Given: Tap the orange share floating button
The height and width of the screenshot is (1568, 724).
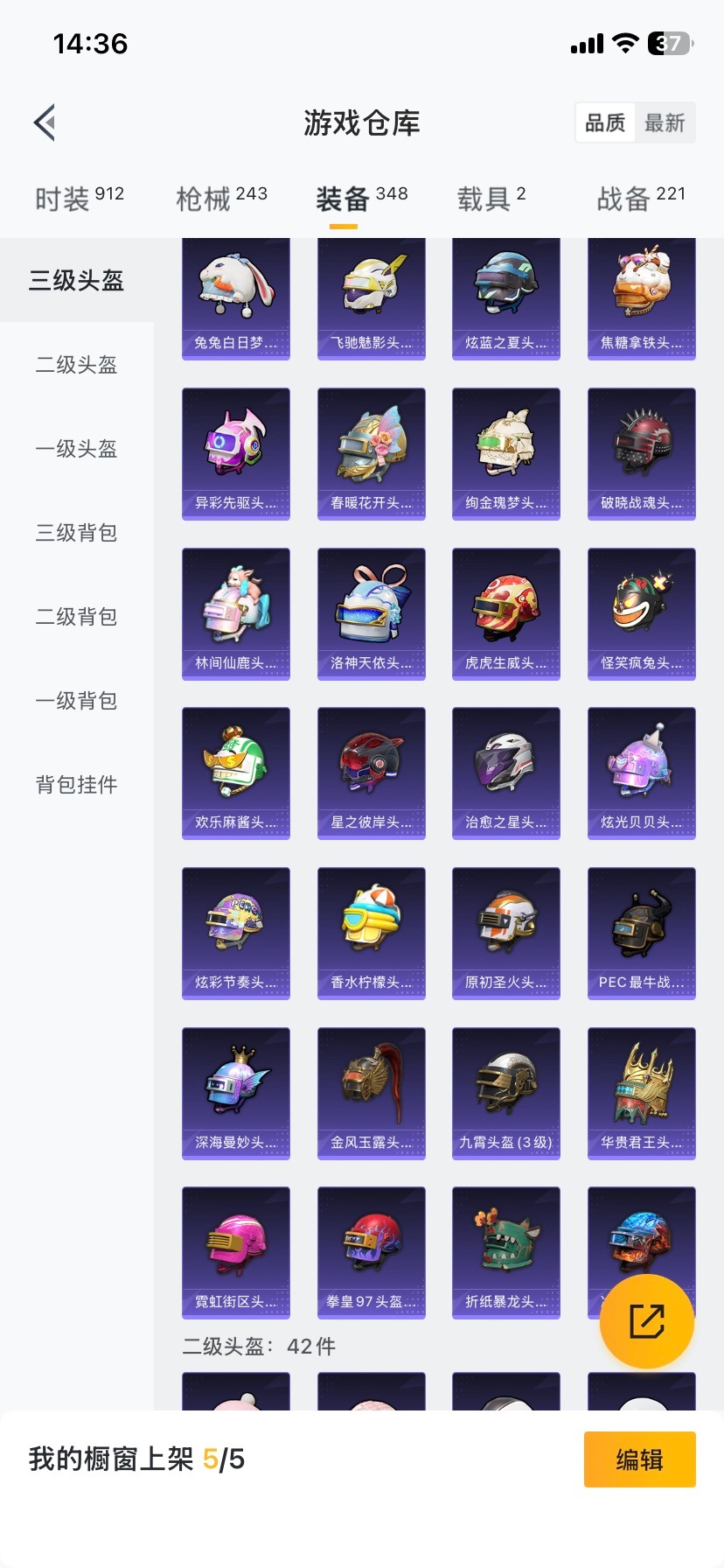Looking at the screenshot, I should click(646, 1321).
